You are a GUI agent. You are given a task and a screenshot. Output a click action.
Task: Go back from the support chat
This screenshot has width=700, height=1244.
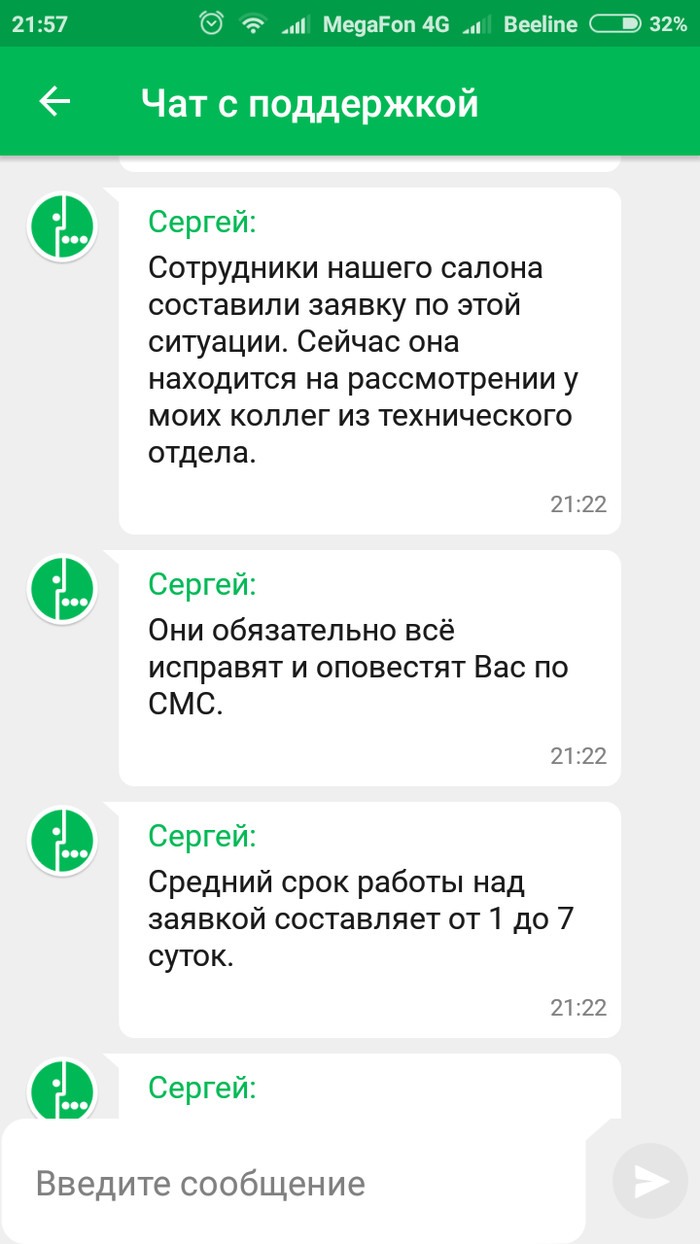[54, 101]
